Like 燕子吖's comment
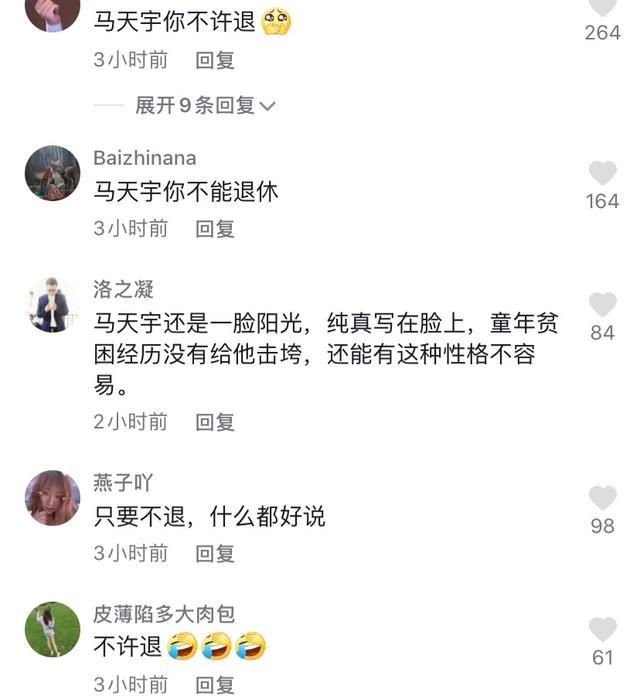The image size is (640, 696). click(602, 497)
